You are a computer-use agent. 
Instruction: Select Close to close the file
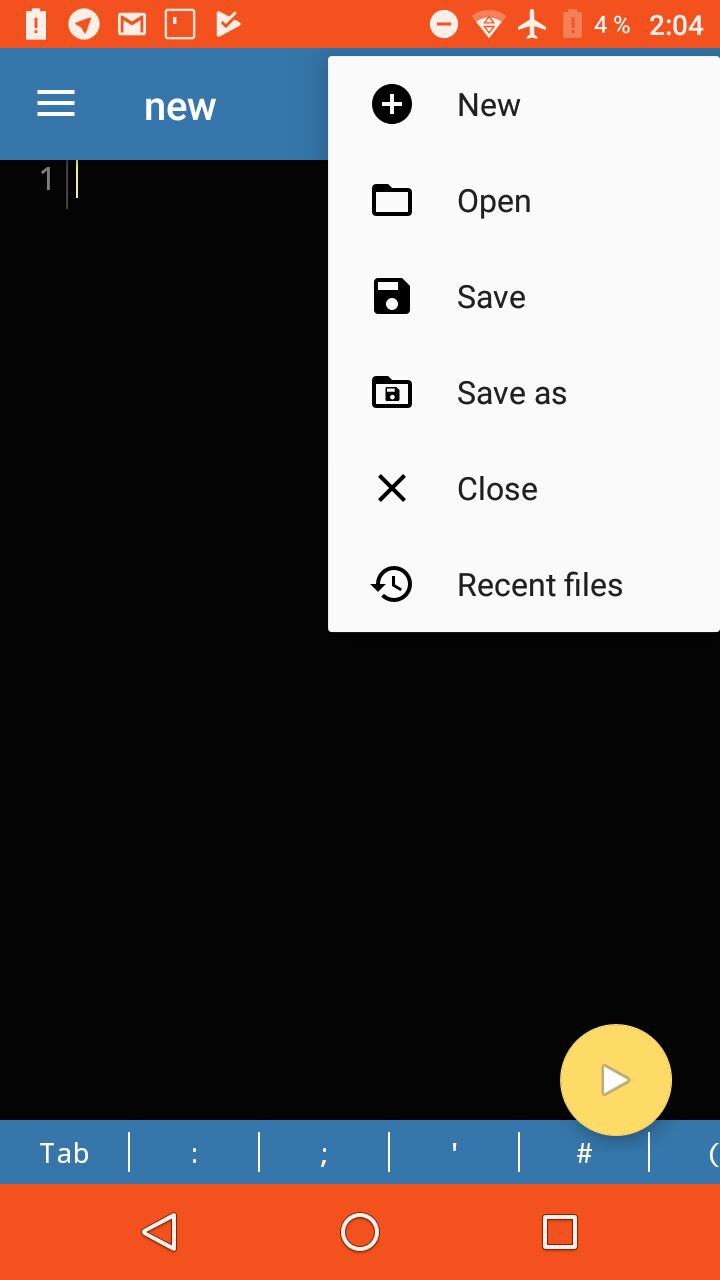(496, 489)
